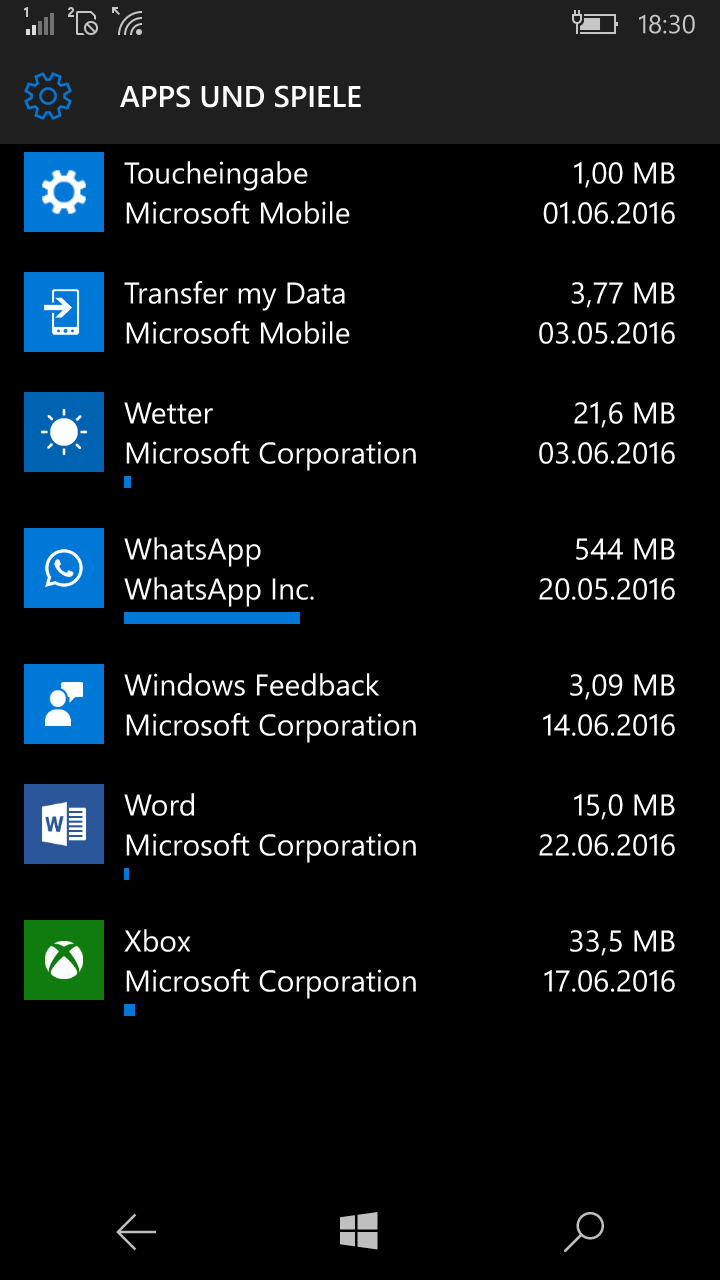Go back with the navigation arrow
The width and height of the screenshot is (720, 1280).
136,1232
